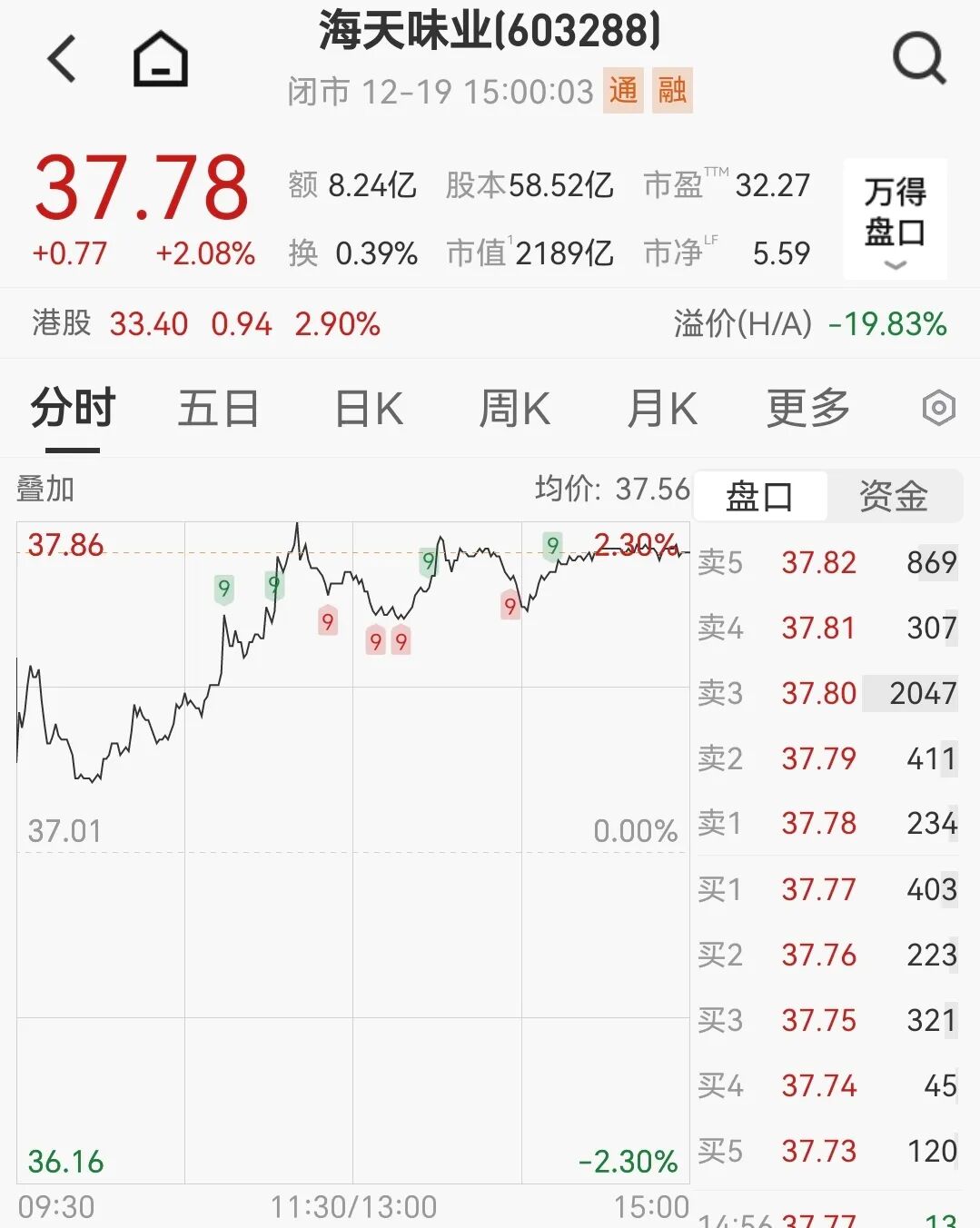Viewport: 980px width, 1228px height.
Task: Switch to the 日K chart tab
Action: coord(369,408)
